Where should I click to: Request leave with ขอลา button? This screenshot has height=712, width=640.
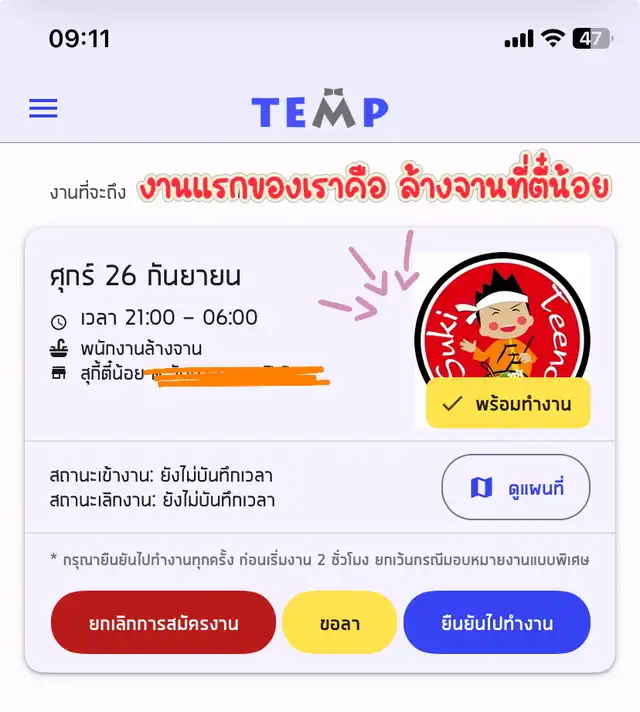339,622
